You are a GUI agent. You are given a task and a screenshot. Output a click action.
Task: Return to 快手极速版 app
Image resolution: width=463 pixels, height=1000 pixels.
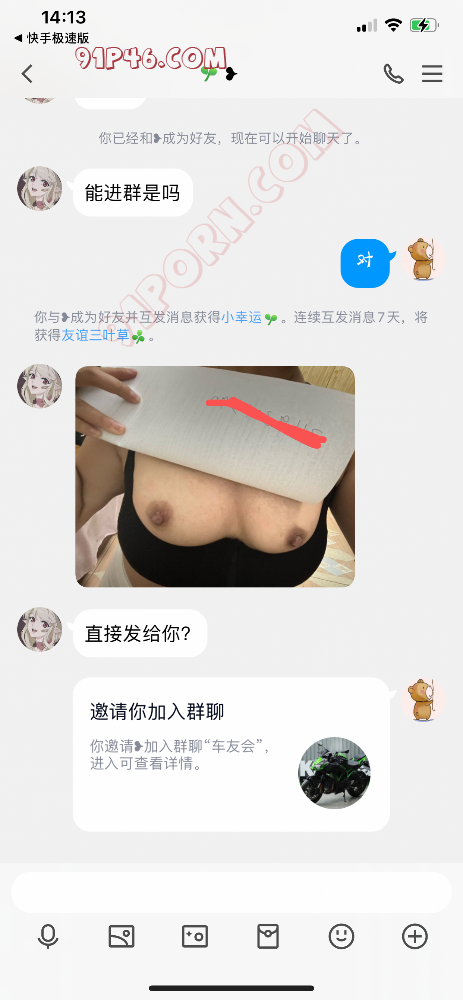[51, 38]
